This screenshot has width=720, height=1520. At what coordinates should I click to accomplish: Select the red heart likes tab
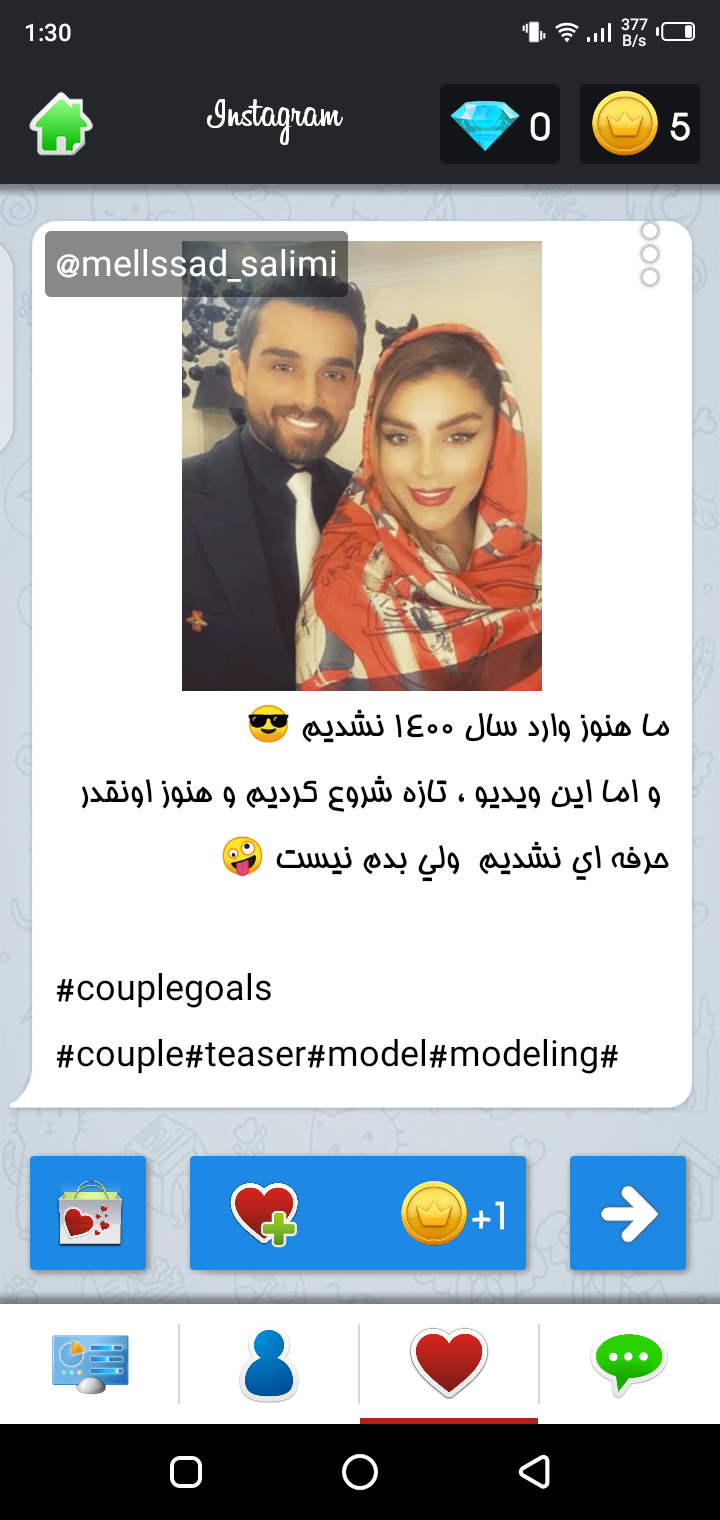[x=449, y=1363]
